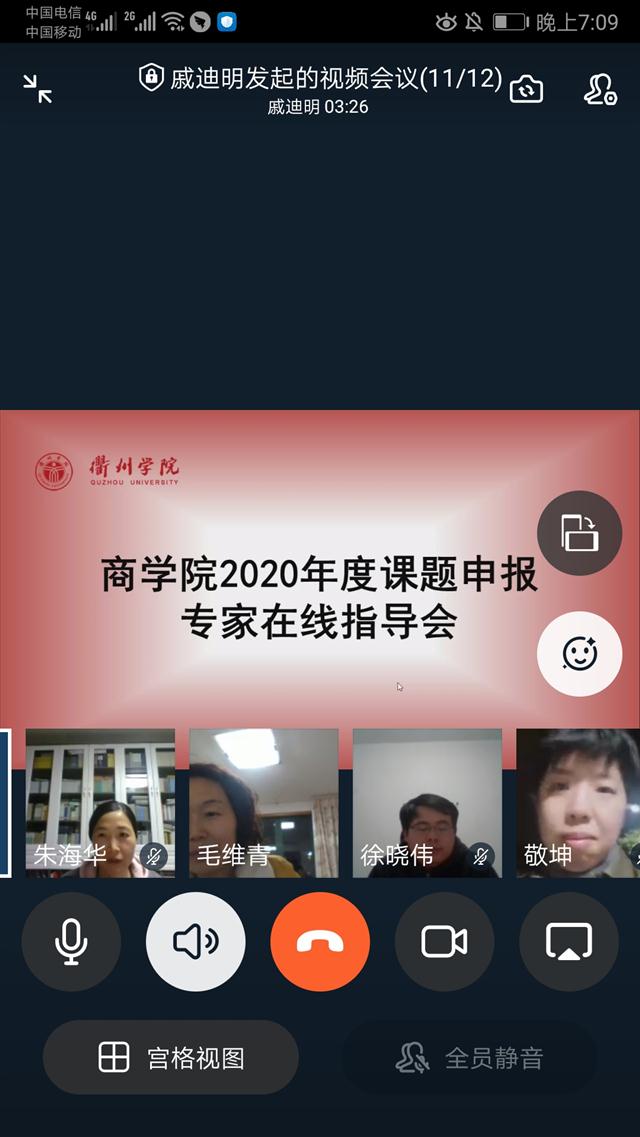Select 敬坤's video tile
Screen dimensions: 640x1137
[578, 803]
